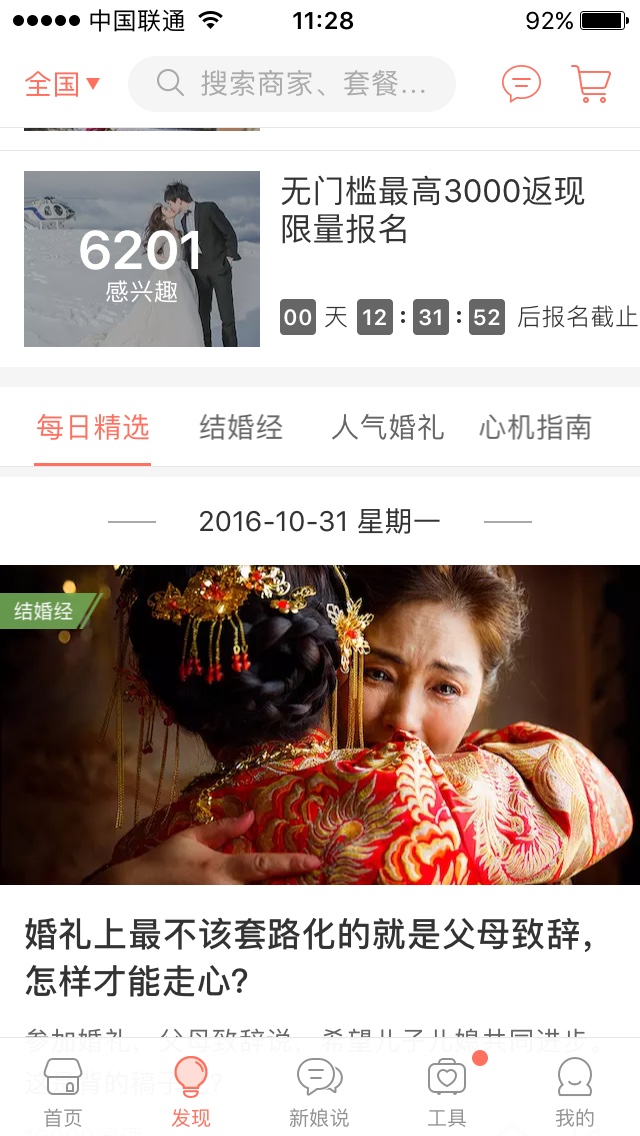The image size is (640, 1136).
Task: Open the 全国 city selector dropdown
Action: point(62,84)
